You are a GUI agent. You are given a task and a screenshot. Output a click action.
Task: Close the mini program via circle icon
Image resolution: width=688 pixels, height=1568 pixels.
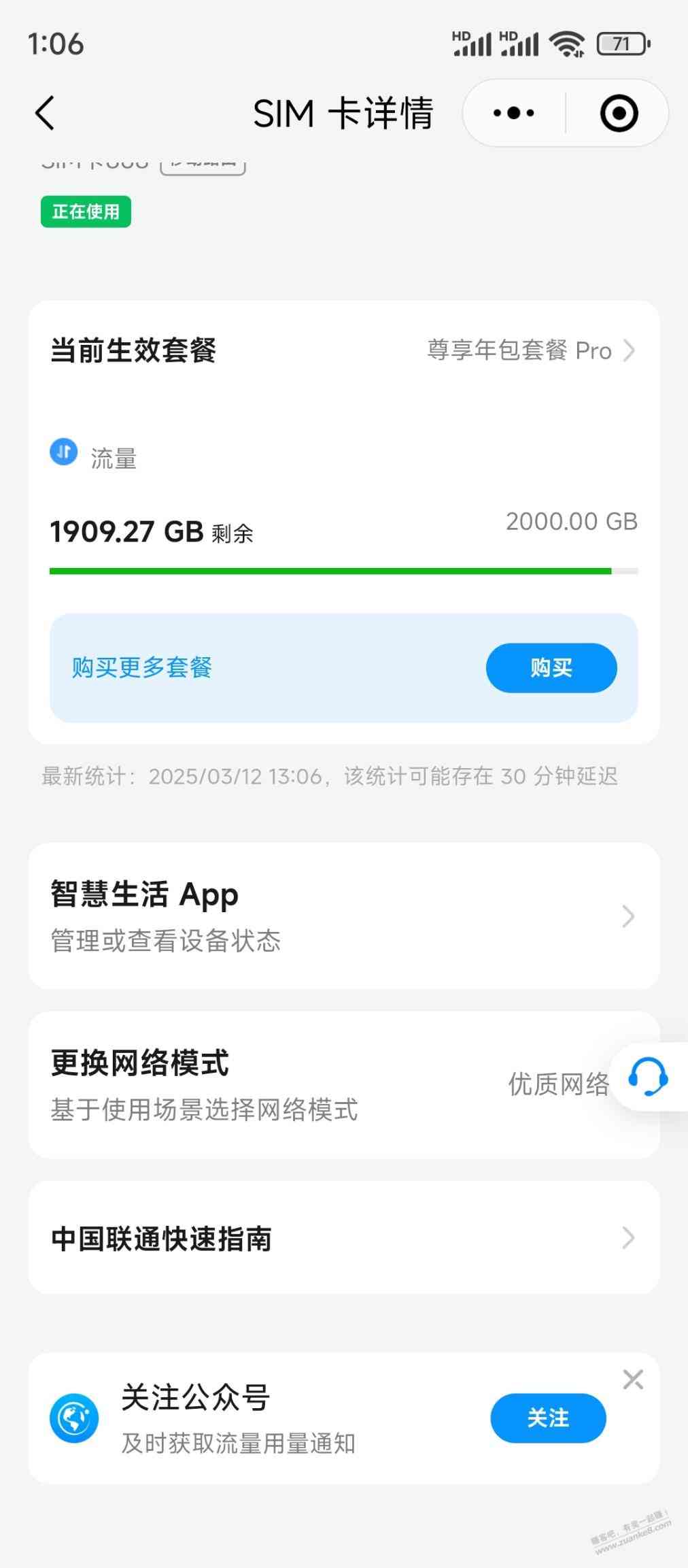point(619,113)
